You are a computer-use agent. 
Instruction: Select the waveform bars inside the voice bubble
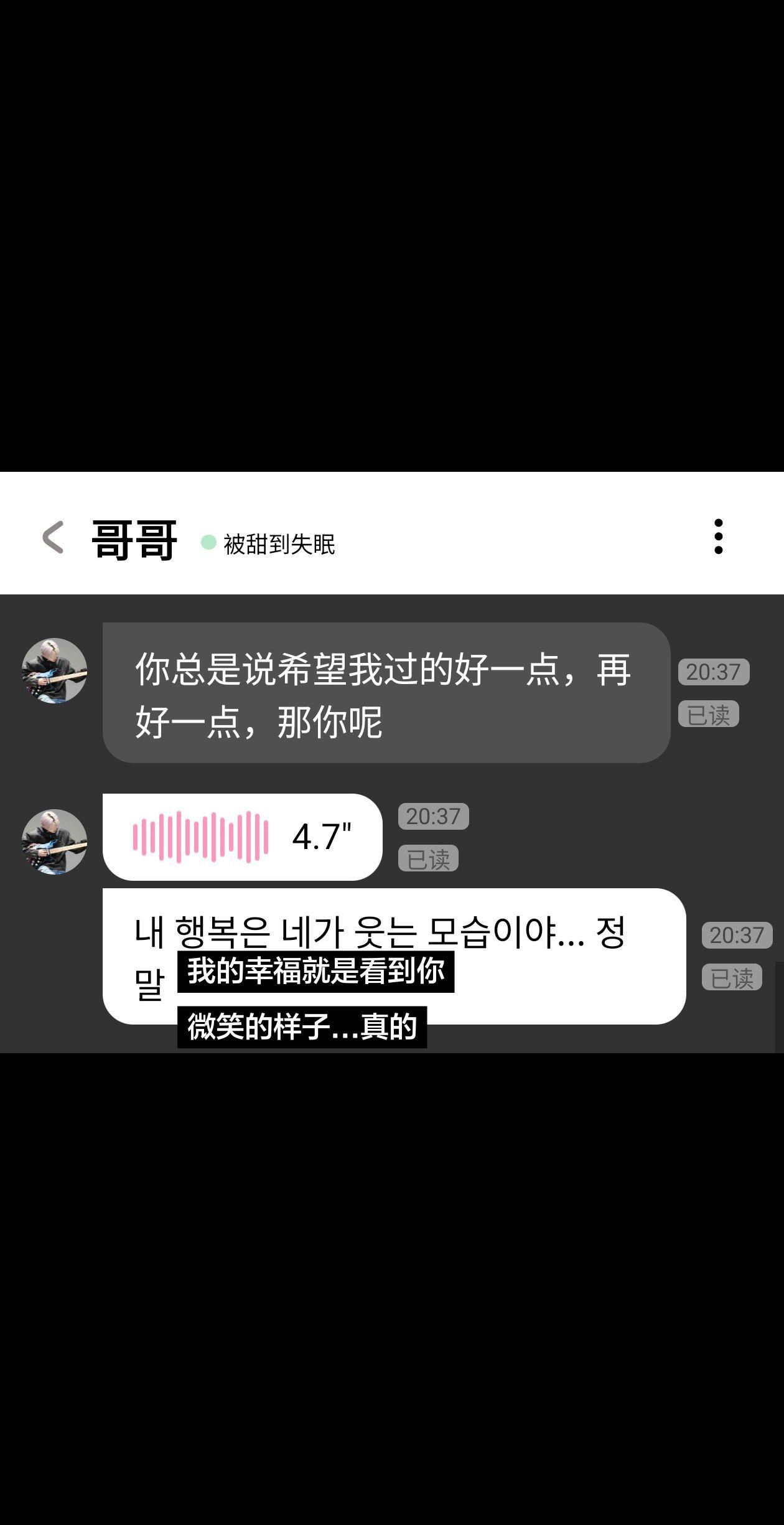199,837
